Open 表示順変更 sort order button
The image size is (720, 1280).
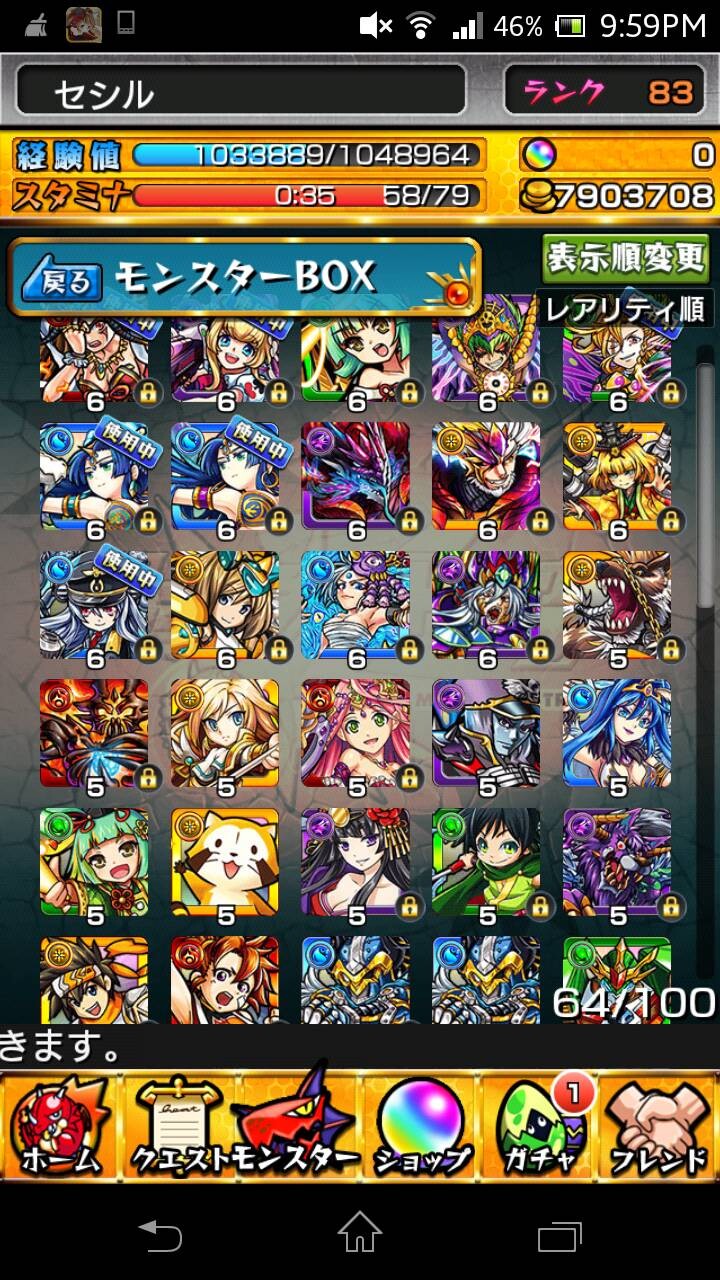pos(626,259)
